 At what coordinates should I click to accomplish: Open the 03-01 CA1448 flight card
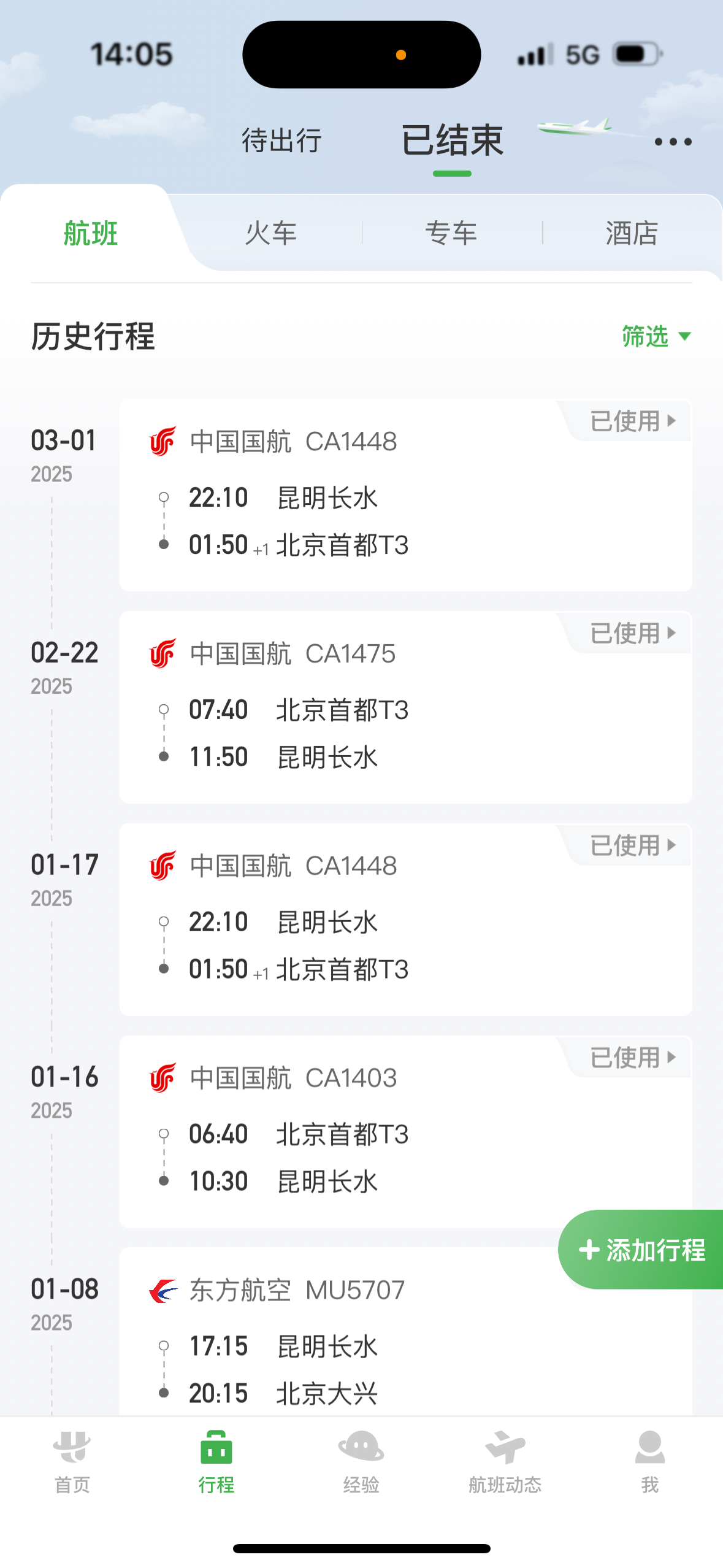click(405, 497)
